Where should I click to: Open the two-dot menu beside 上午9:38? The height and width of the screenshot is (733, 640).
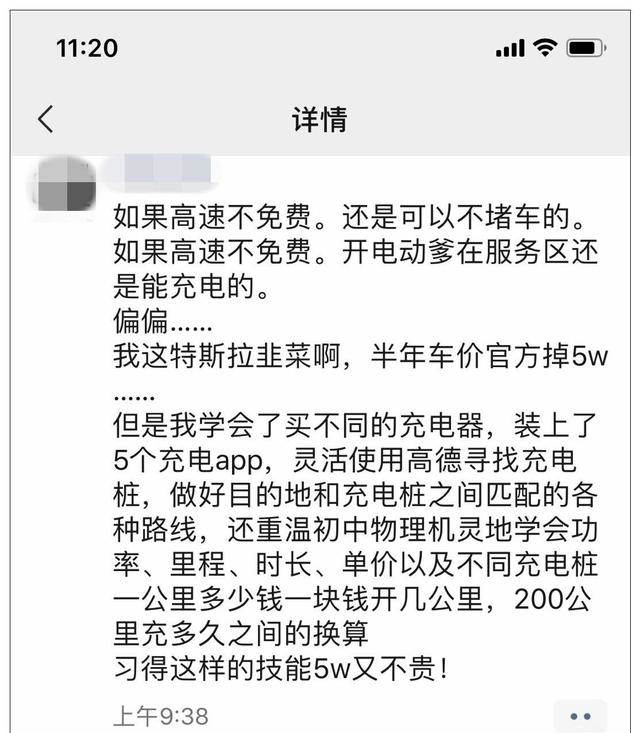[580, 716]
